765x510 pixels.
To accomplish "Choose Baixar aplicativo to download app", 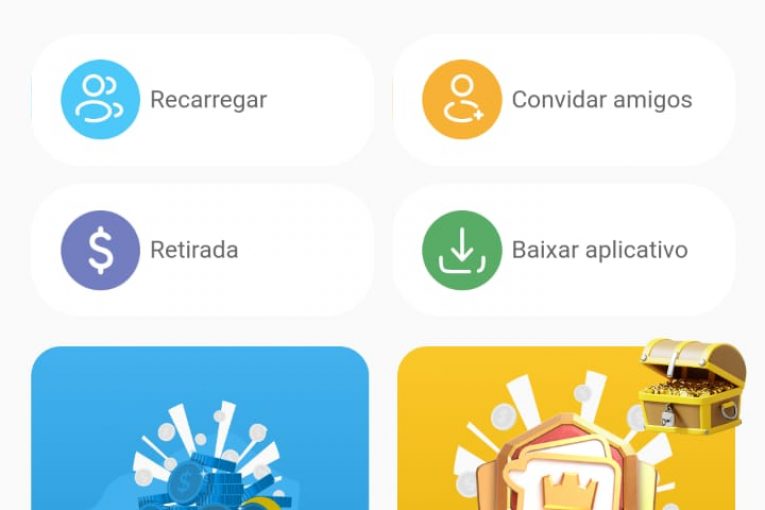I will click(563, 250).
